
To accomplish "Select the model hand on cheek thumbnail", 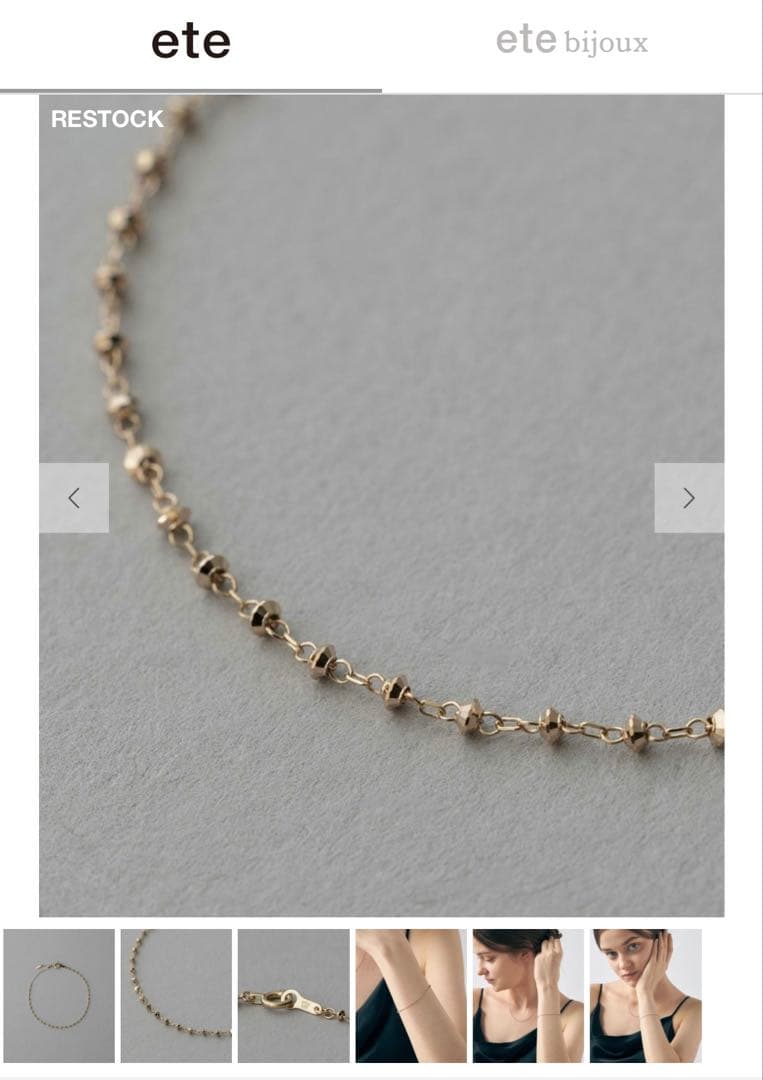I will (x=645, y=996).
